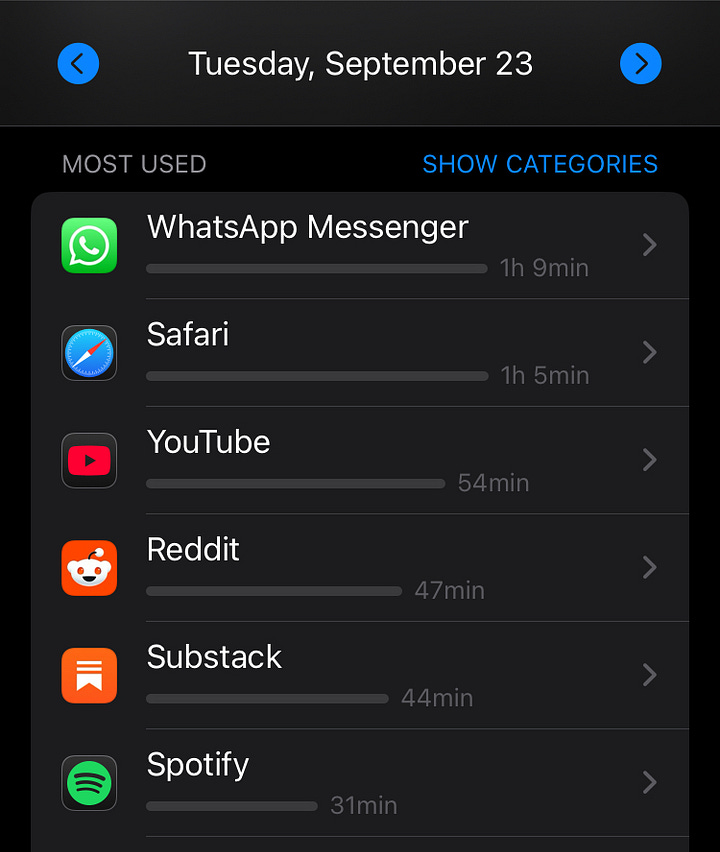Open Spotify usage details
The image size is (720, 852).
360,782
